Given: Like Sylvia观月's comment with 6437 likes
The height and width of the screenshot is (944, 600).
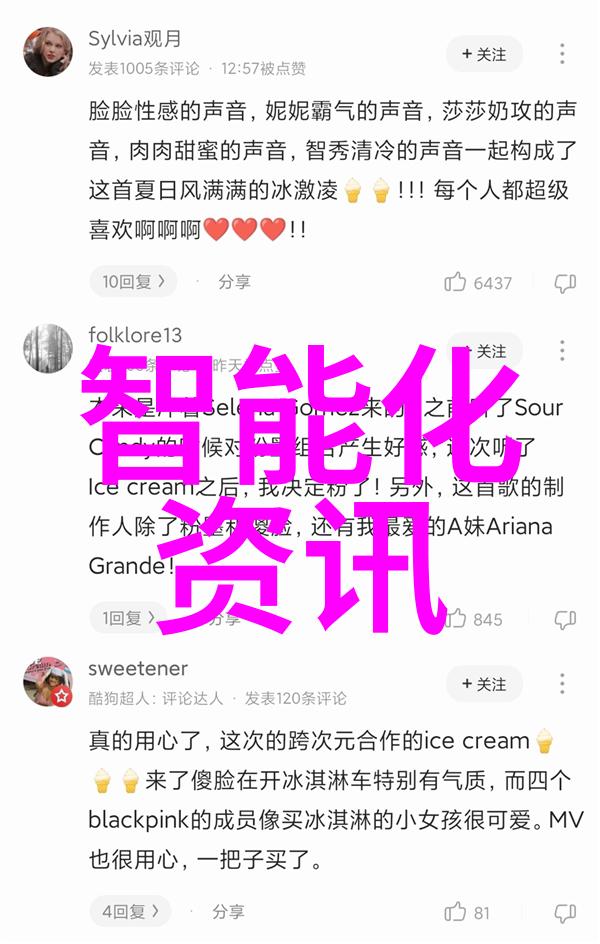Looking at the screenshot, I should [x=456, y=283].
